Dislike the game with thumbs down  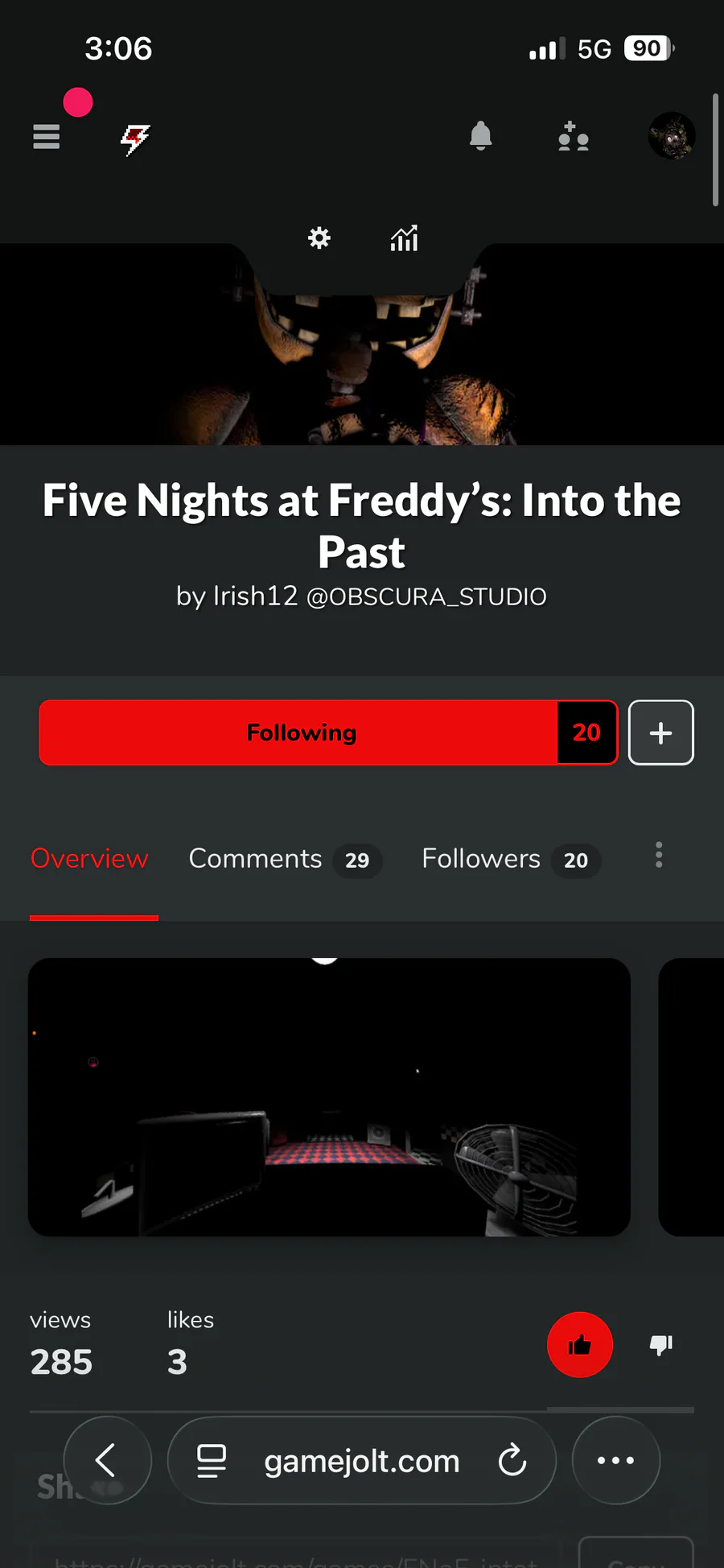tap(661, 1345)
